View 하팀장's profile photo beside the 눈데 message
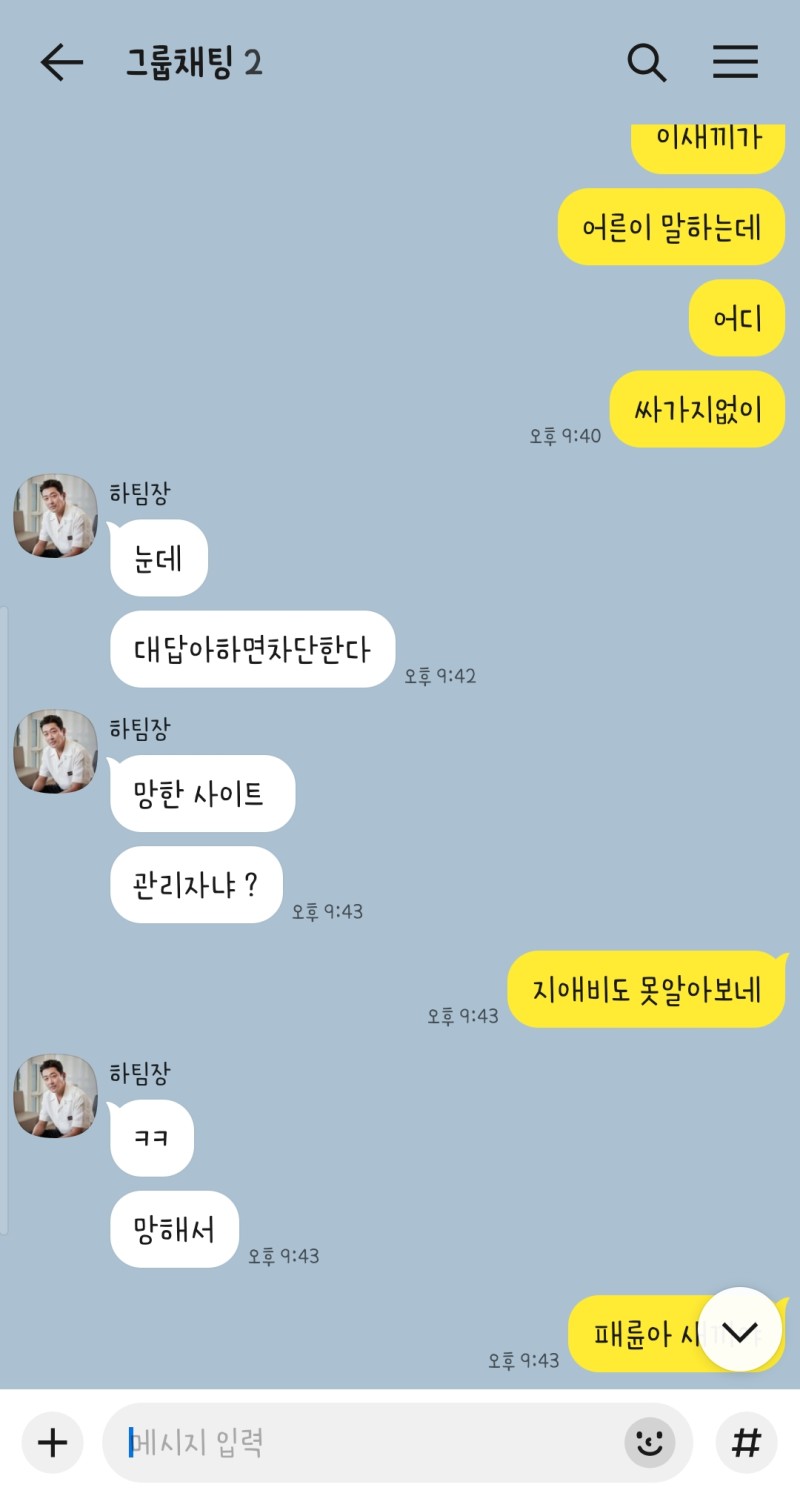This screenshot has height=1496, width=800. coord(55,516)
